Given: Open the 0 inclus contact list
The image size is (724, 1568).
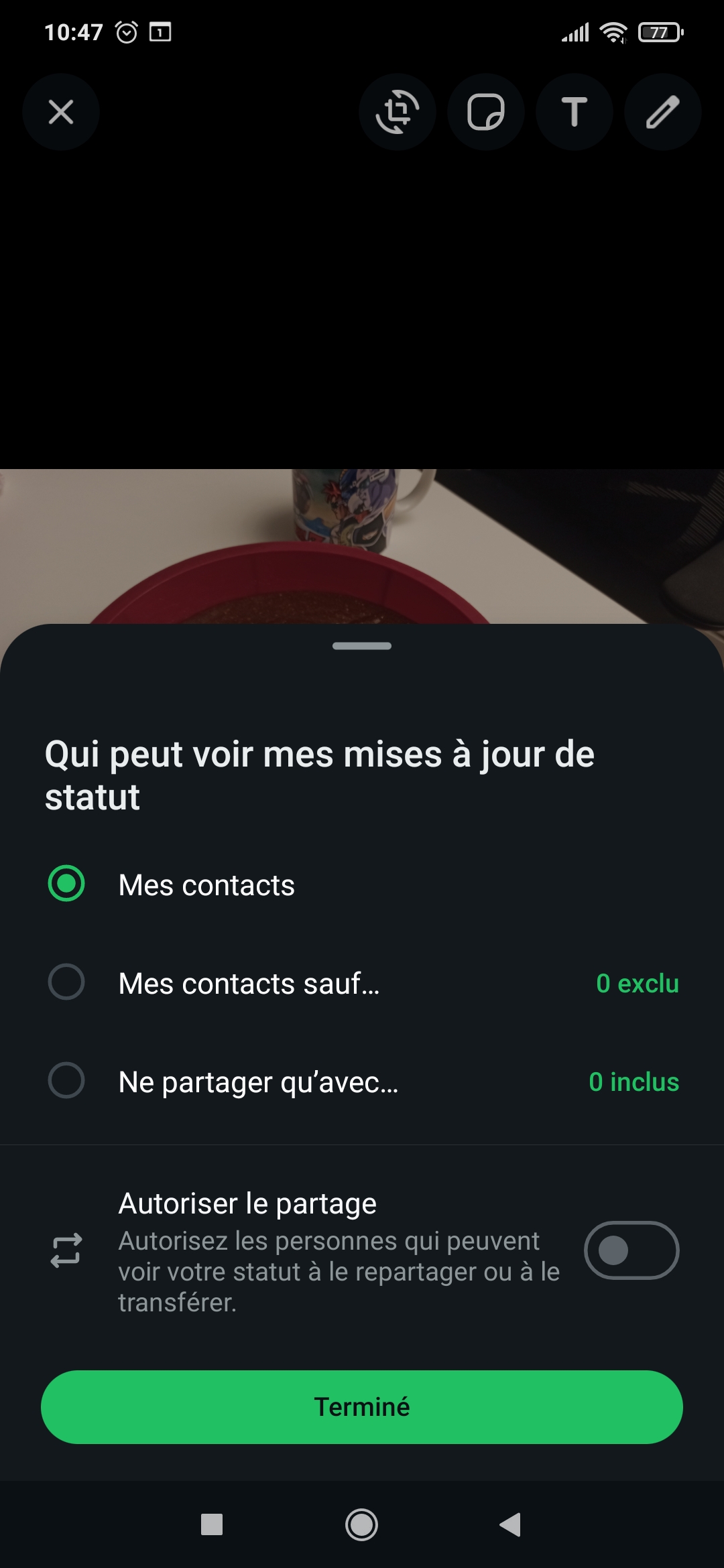Looking at the screenshot, I should click(634, 1082).
